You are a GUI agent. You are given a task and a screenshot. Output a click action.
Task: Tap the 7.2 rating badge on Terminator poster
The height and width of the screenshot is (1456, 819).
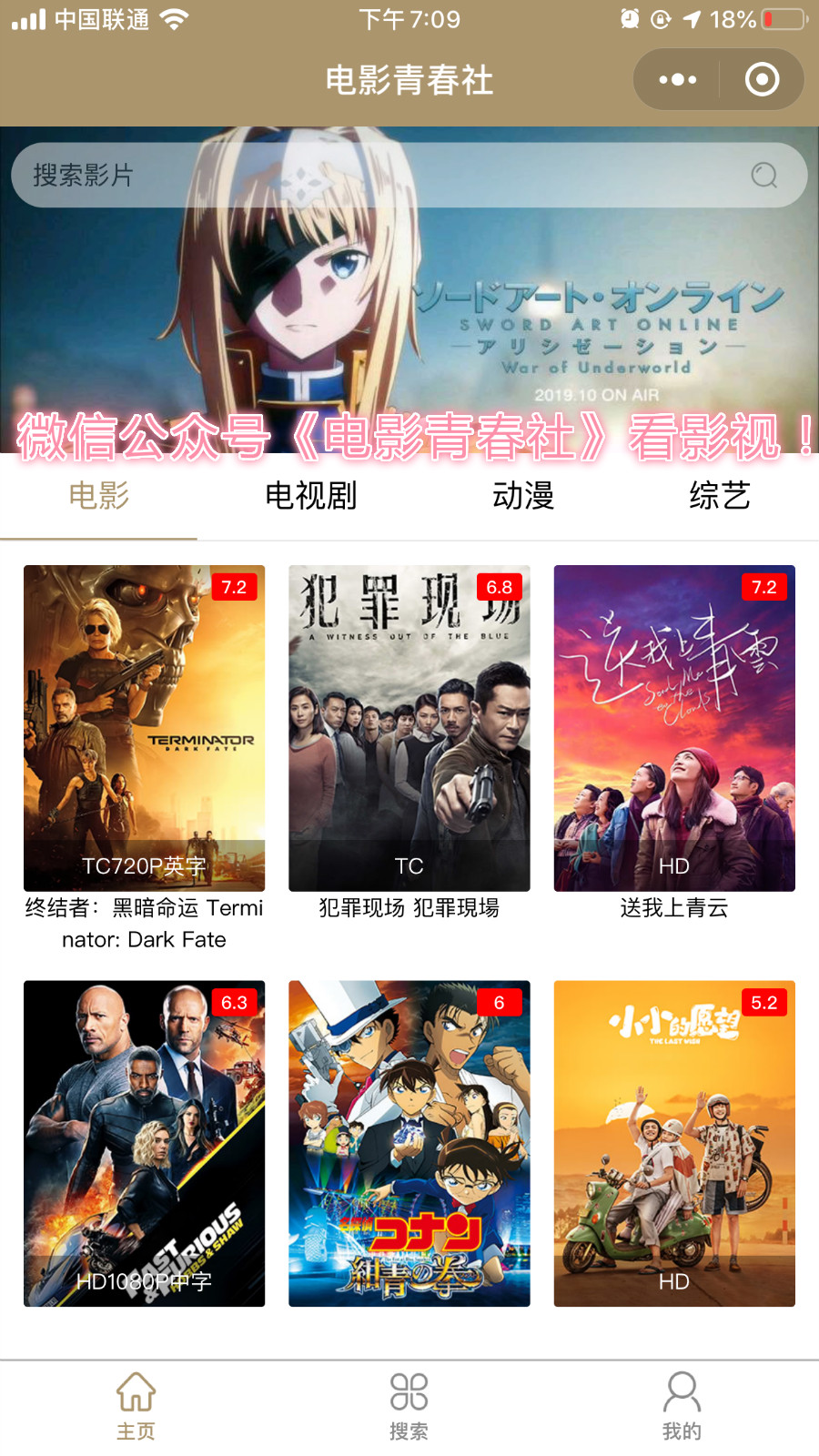pos(235,587)
